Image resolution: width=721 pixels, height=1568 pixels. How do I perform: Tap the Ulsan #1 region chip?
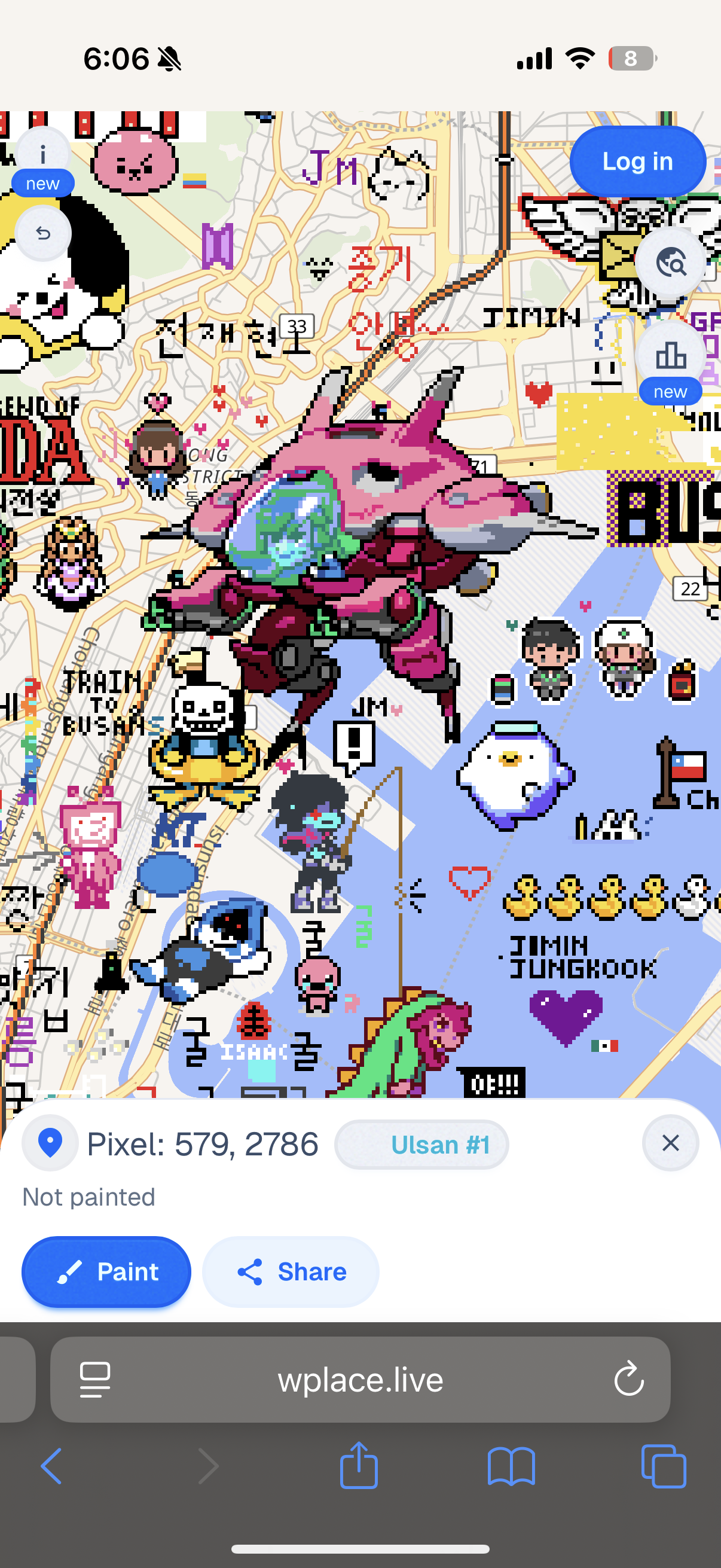[421, 1145]
